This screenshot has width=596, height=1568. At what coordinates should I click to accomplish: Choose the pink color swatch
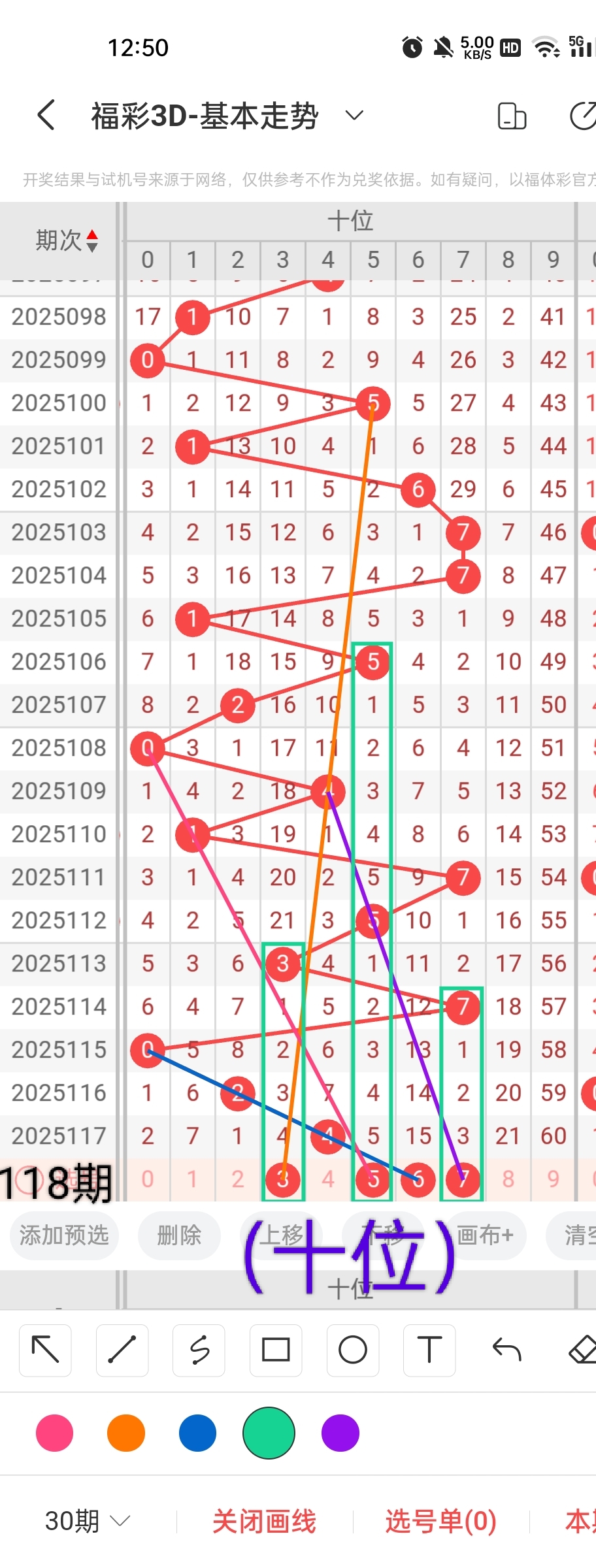55,1433
